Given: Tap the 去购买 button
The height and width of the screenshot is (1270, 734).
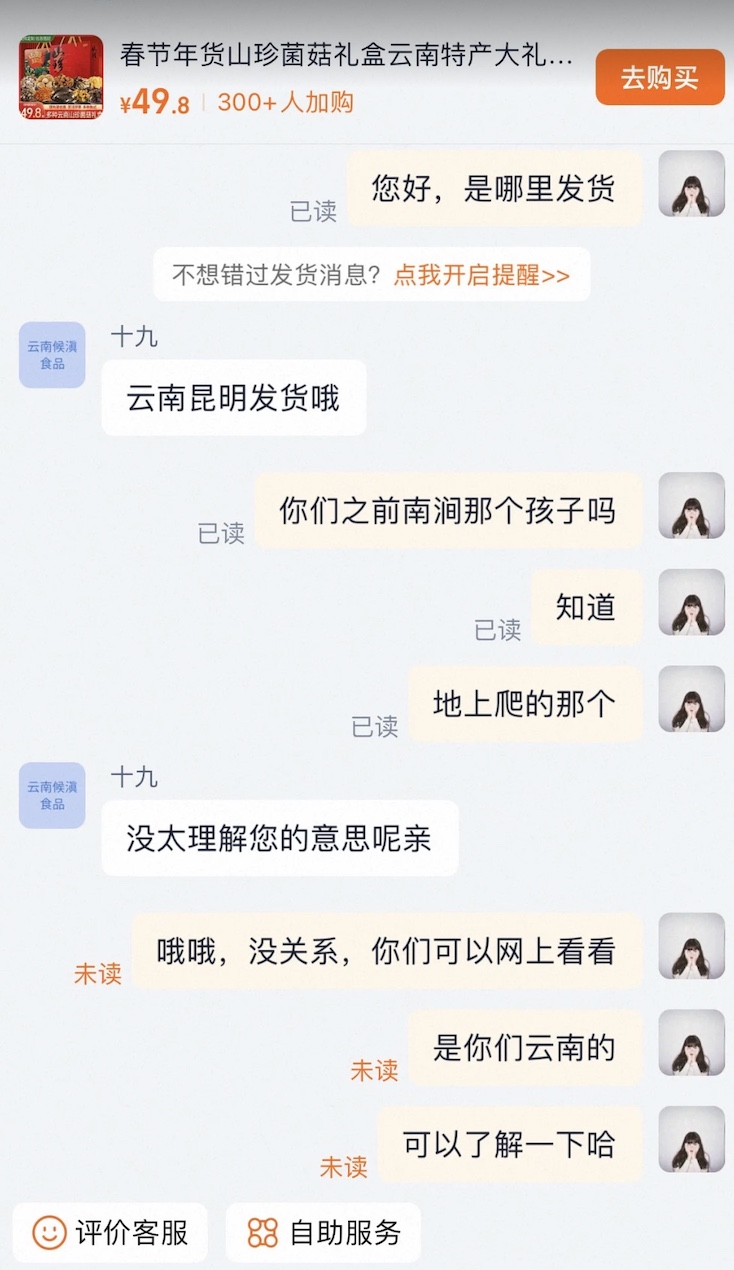Looking at the screenshot, I should [x=659, y=77].
